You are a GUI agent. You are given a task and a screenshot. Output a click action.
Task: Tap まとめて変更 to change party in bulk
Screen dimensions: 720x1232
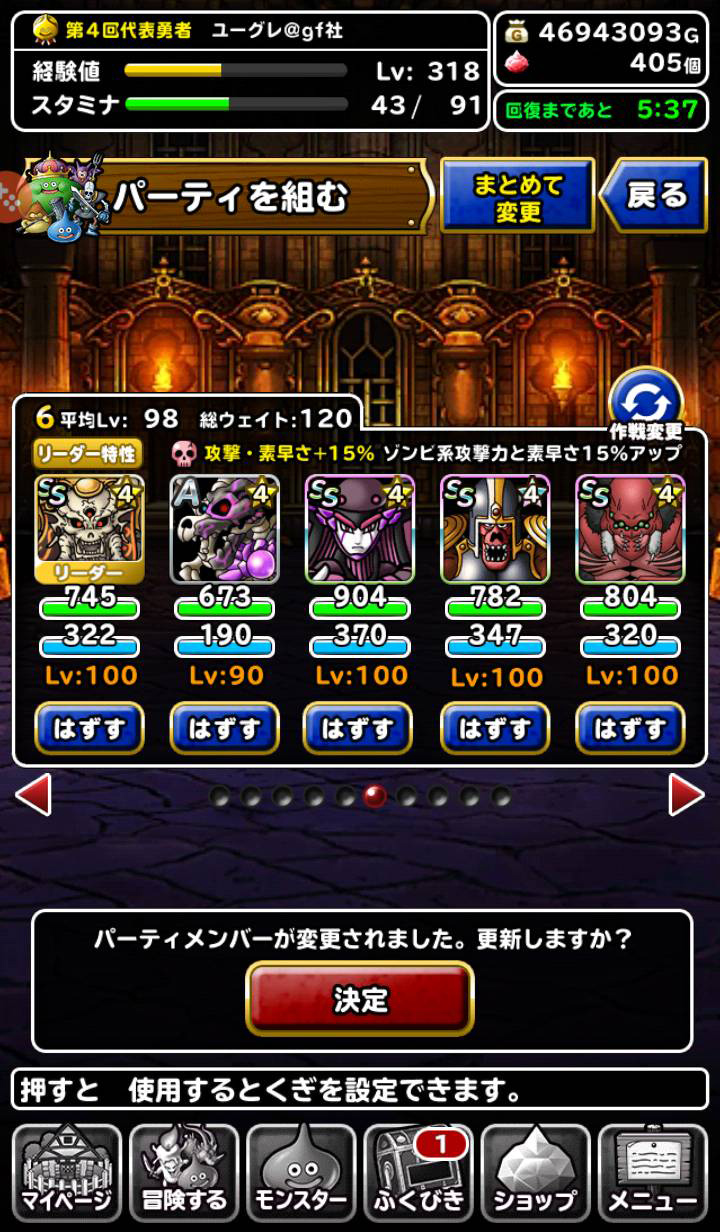(x=518, y=195)
